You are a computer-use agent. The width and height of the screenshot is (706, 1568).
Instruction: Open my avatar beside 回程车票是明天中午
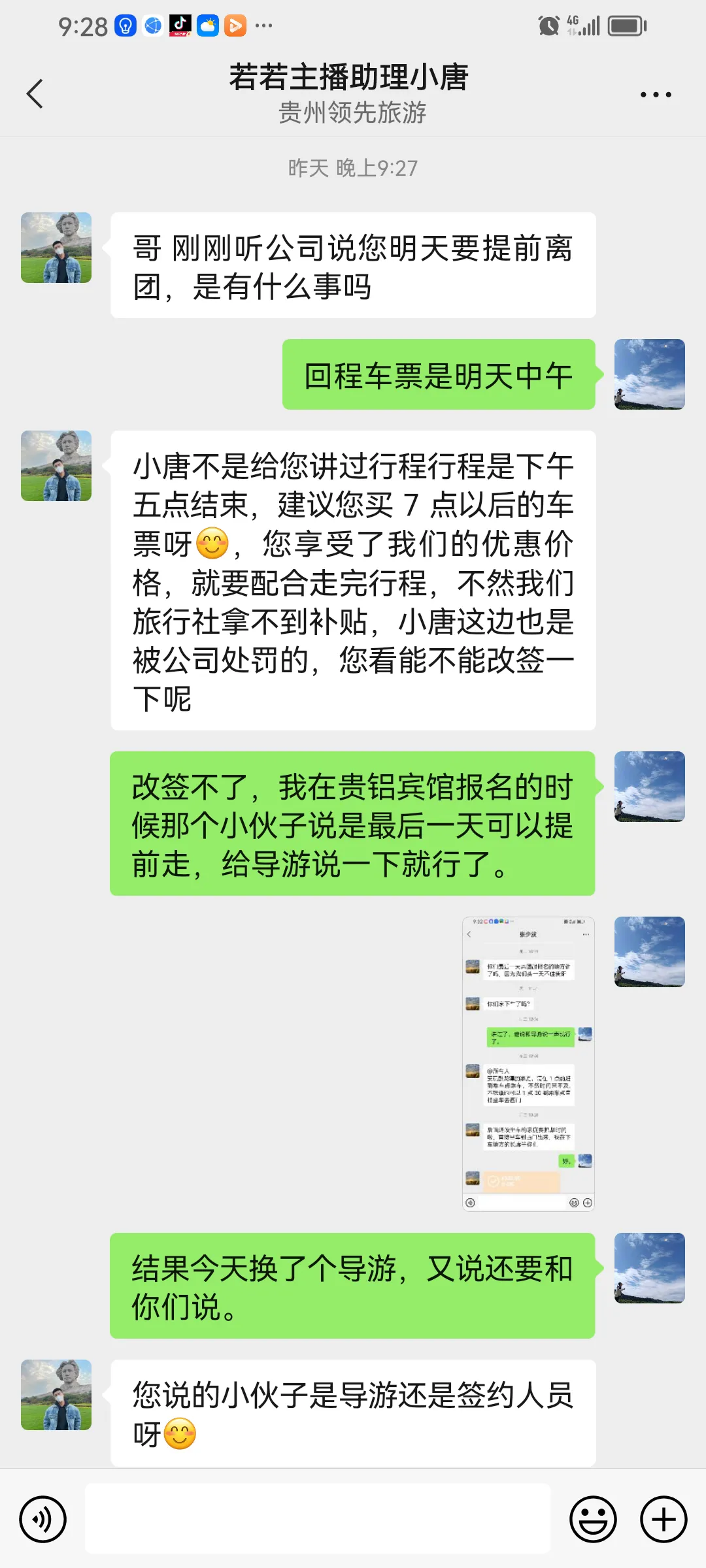pos(649,374)
